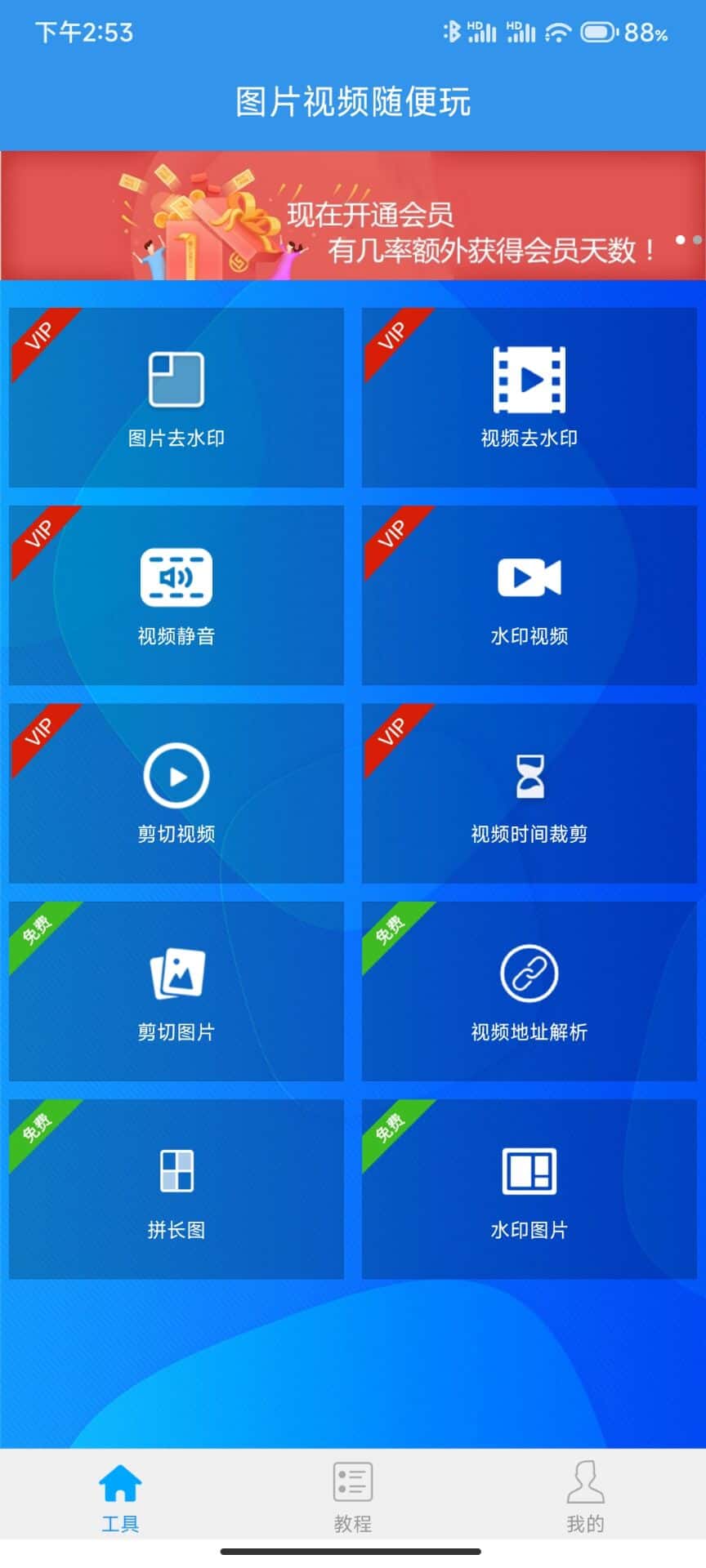
Task: Launch the 剪切视频 tool
Action: point(176,793)
